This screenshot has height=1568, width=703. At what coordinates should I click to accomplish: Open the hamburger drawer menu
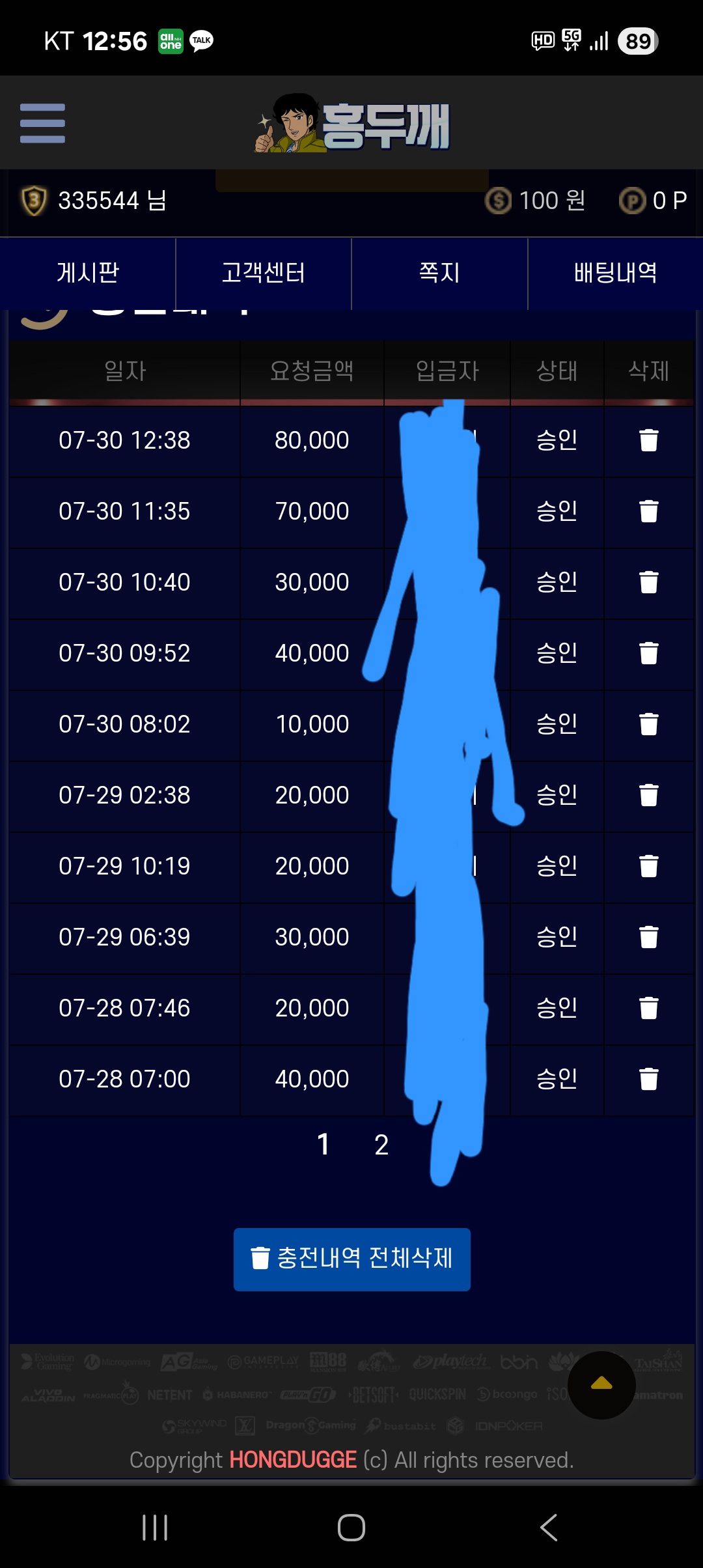tap(42, 123)
